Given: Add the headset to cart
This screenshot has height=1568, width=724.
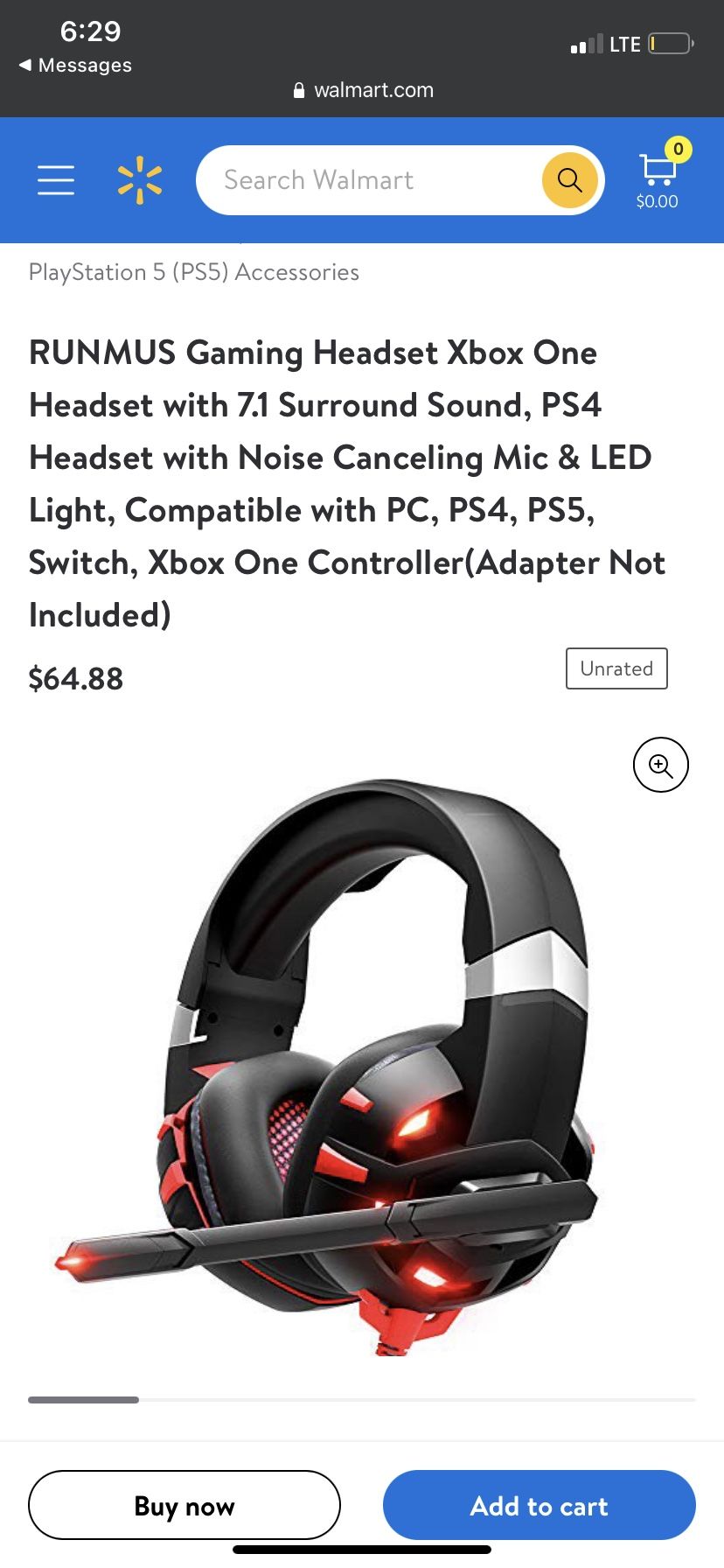Looking at the screenshot, I should point(540,1505).
